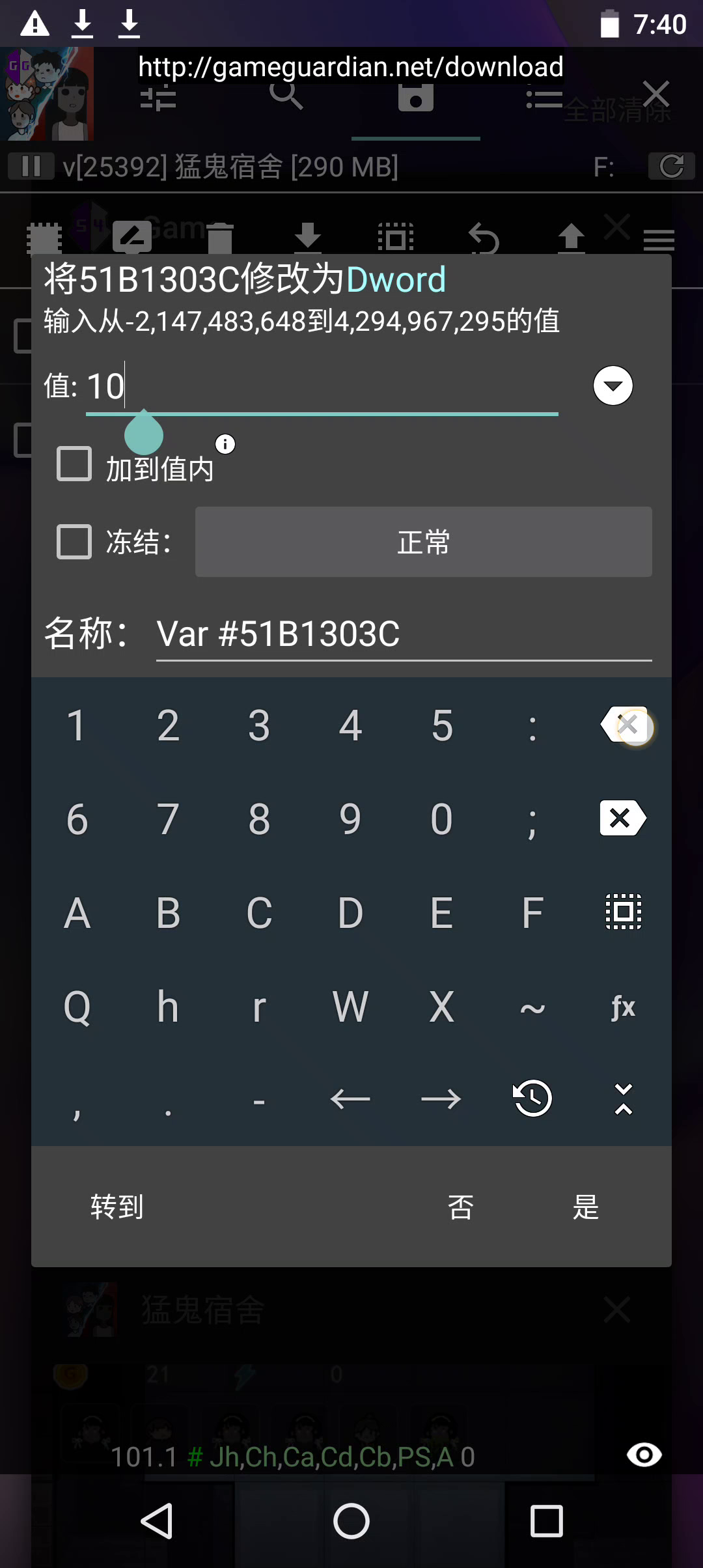Collapse the custom keypad
The image size is (703, 1568).
[x=624, y=1099]
